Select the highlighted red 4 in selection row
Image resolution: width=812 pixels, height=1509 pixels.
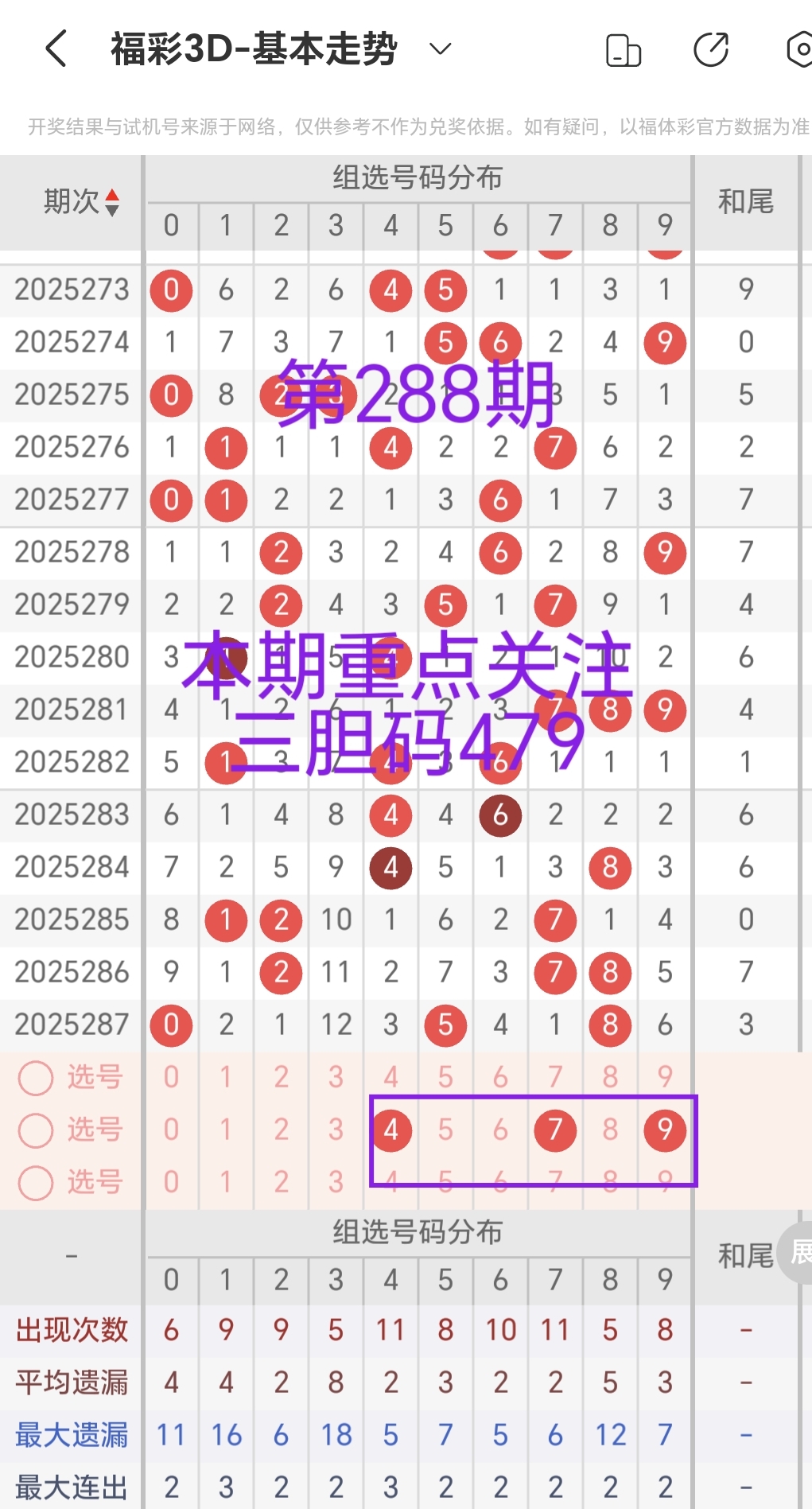point(390,1130)
